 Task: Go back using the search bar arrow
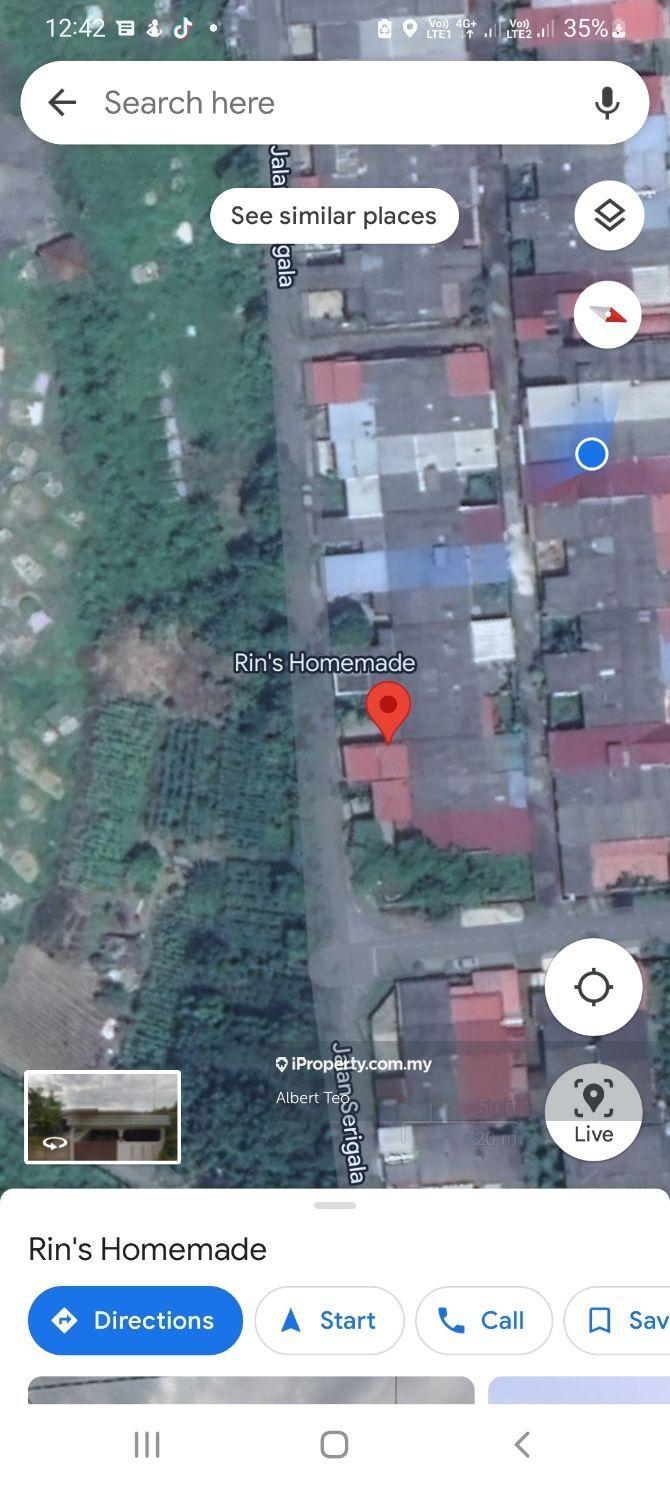click(62, 102)
